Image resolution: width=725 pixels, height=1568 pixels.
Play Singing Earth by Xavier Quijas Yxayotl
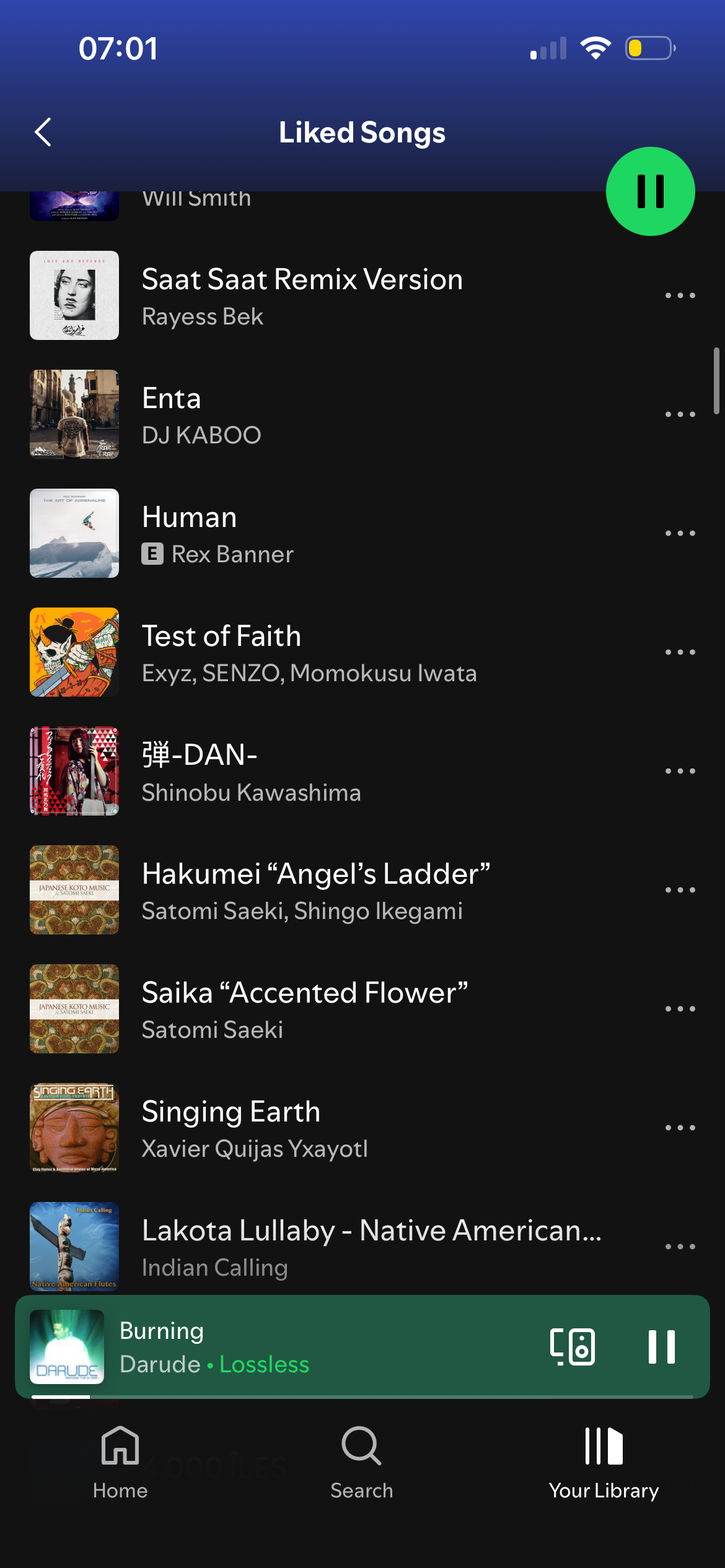tap(254, 1128)
